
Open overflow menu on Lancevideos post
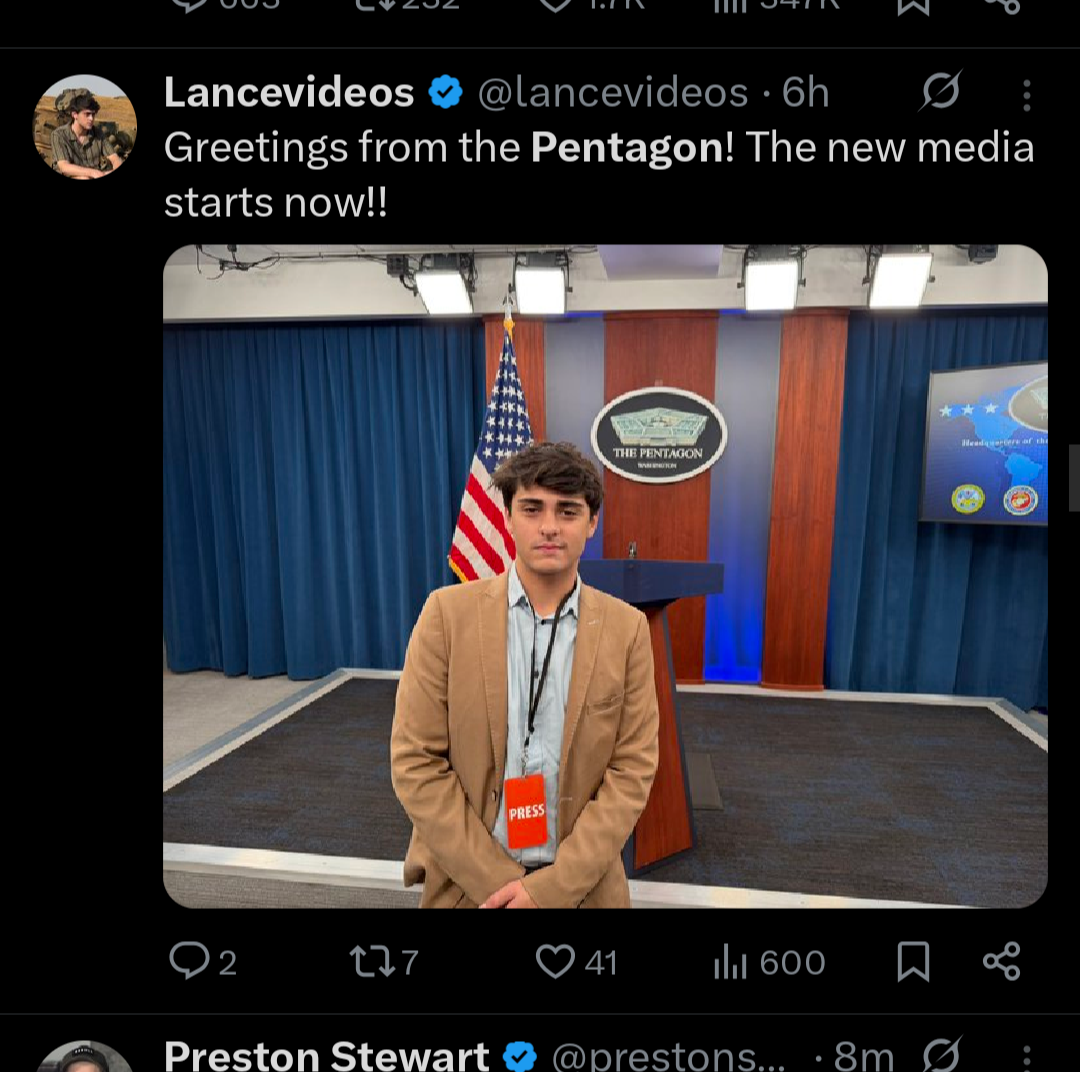point(1026,94)
